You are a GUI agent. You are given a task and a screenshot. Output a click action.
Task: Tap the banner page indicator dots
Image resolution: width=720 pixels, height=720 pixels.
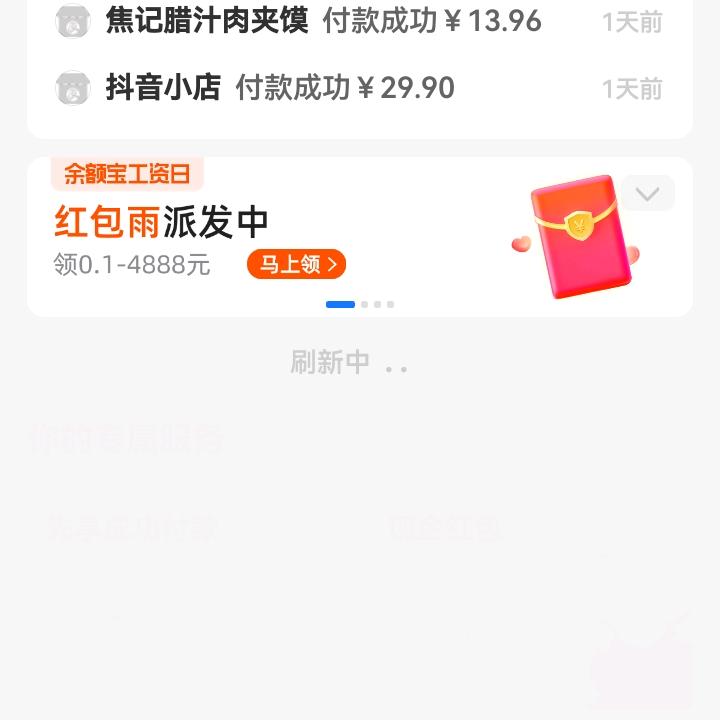pyautogui.click(x=360, y=304)
